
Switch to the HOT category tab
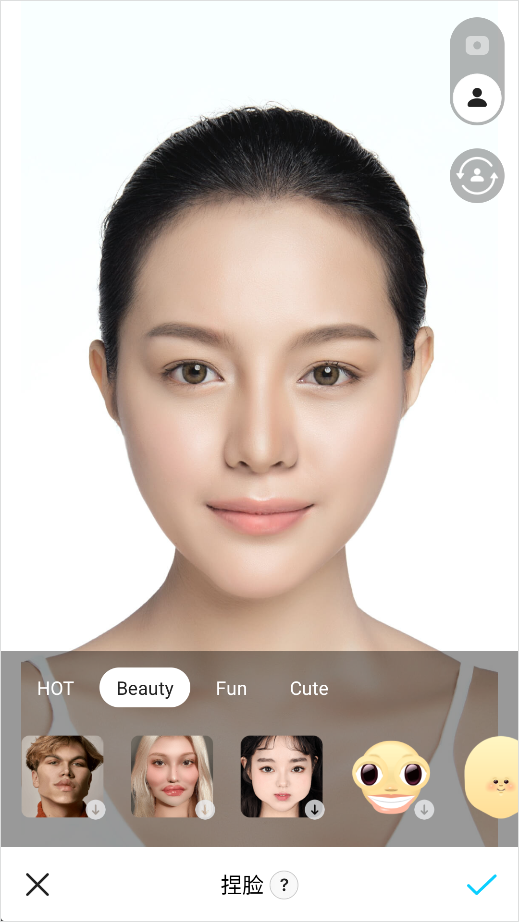tap(55, 688)
